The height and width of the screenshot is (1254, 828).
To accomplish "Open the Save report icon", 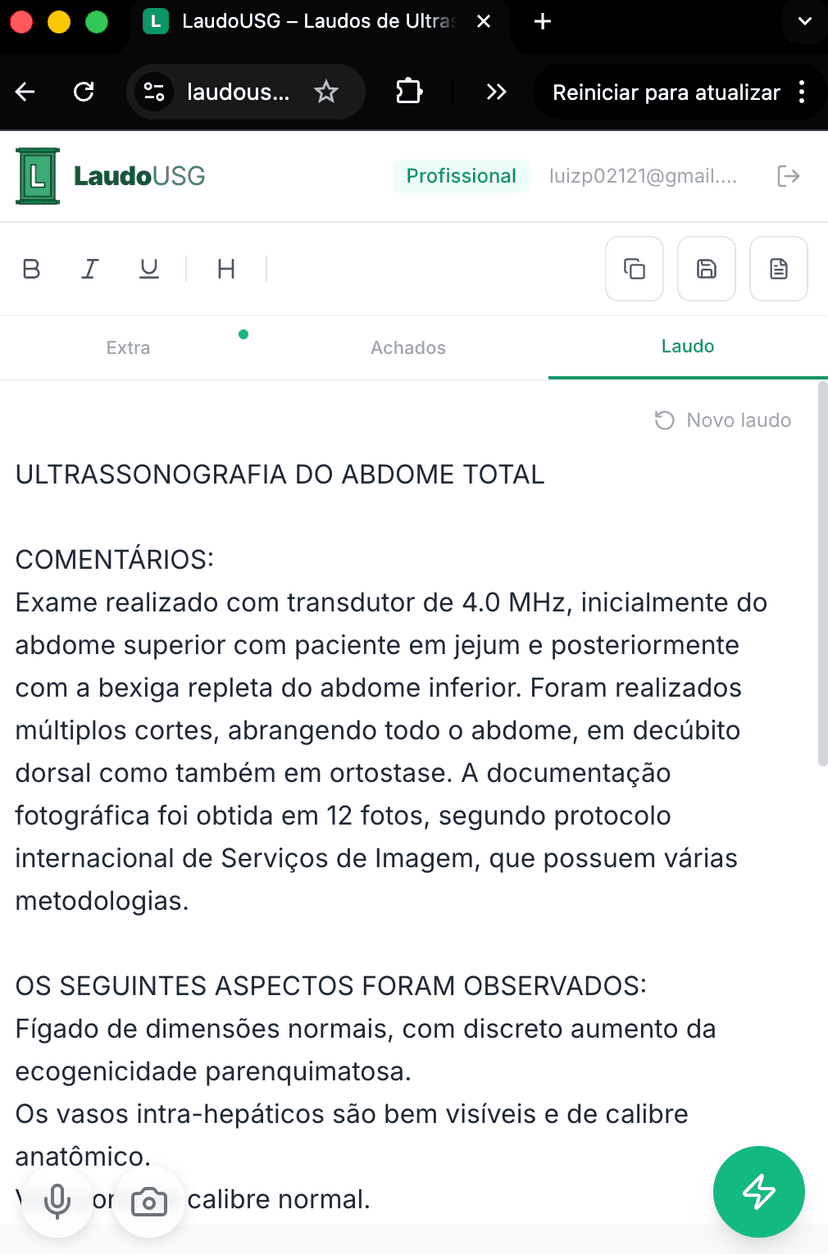I will click(706, 268).
